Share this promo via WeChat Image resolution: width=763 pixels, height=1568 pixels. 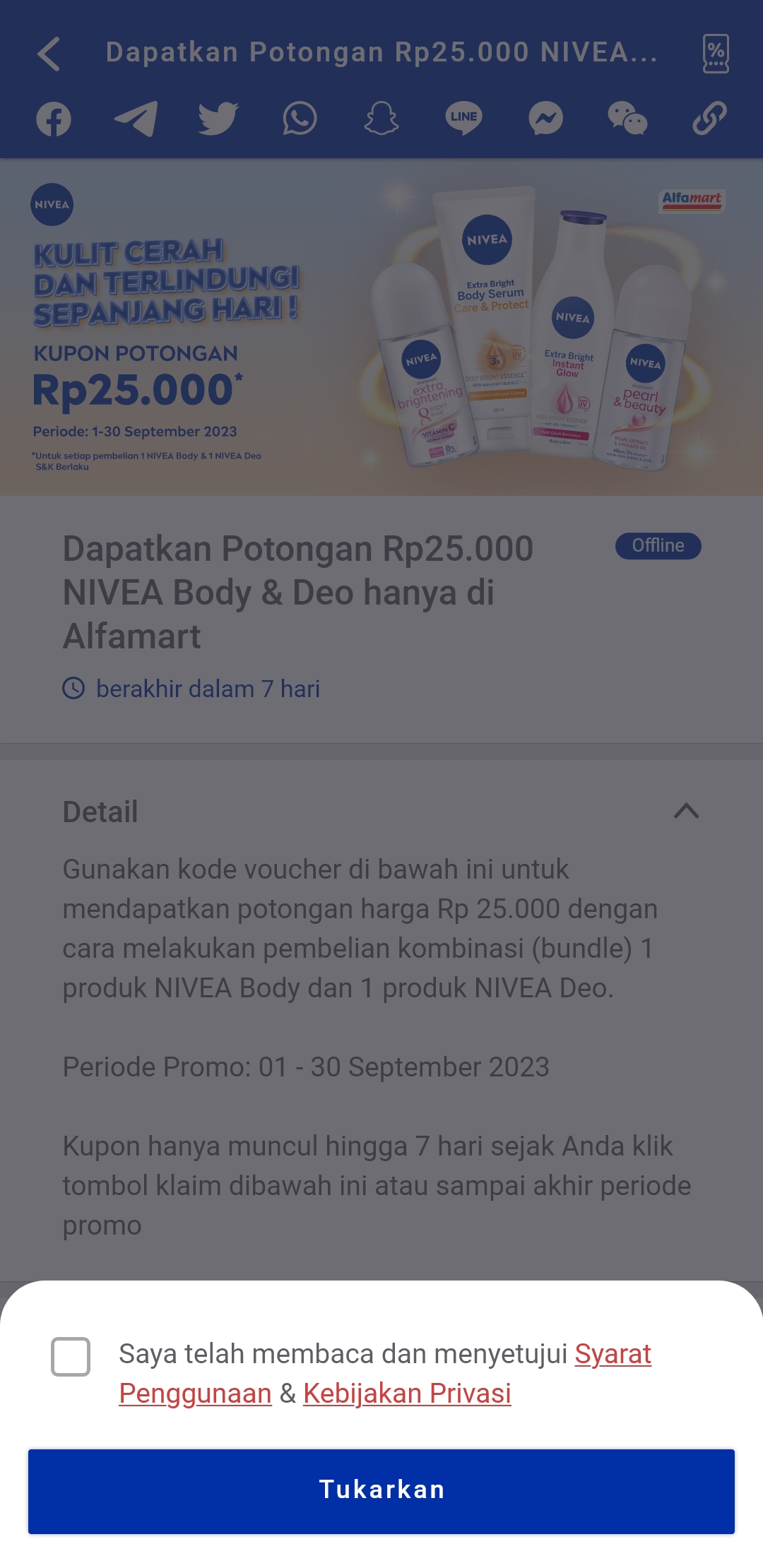coord(627,119)
